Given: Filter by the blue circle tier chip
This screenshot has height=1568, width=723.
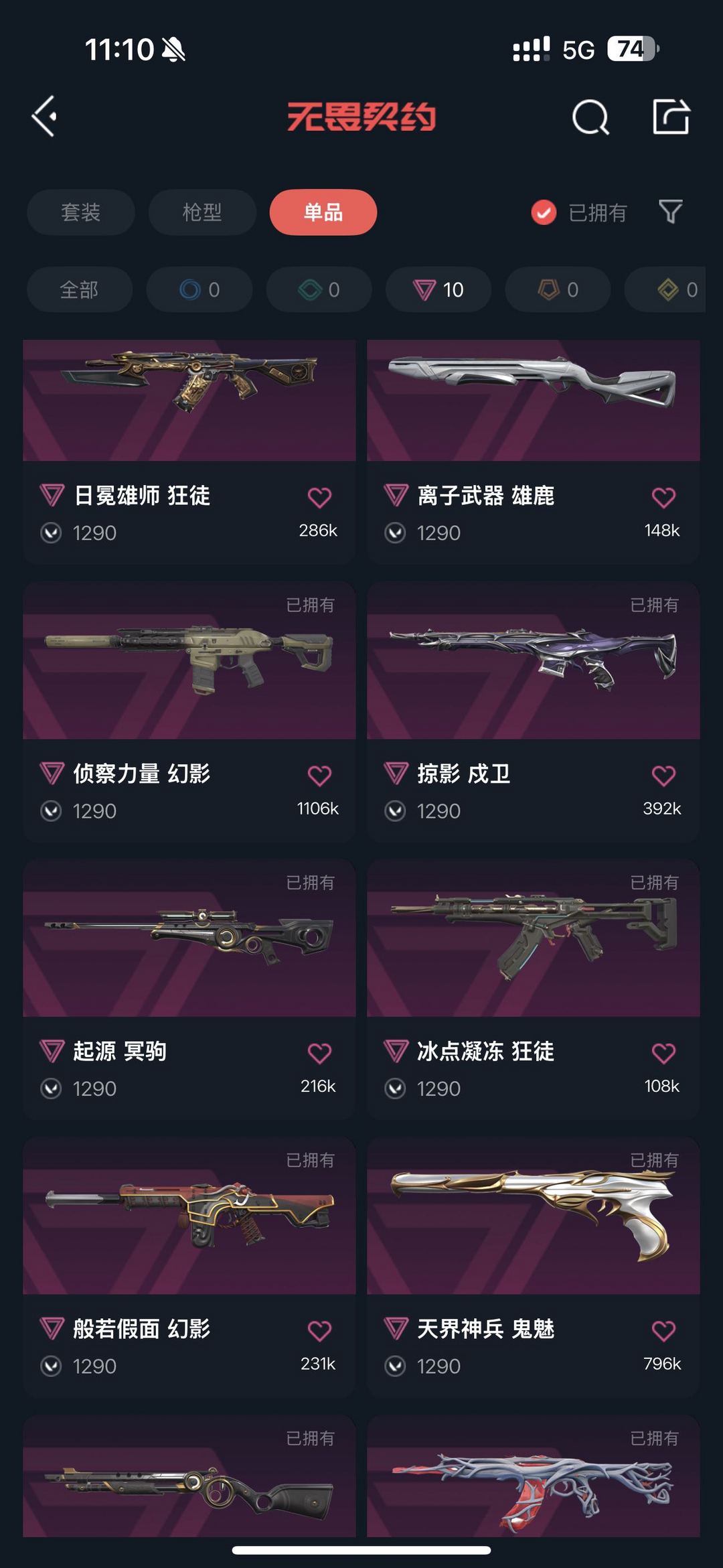Looking at the screenshot, I should (x=199, y=289).
